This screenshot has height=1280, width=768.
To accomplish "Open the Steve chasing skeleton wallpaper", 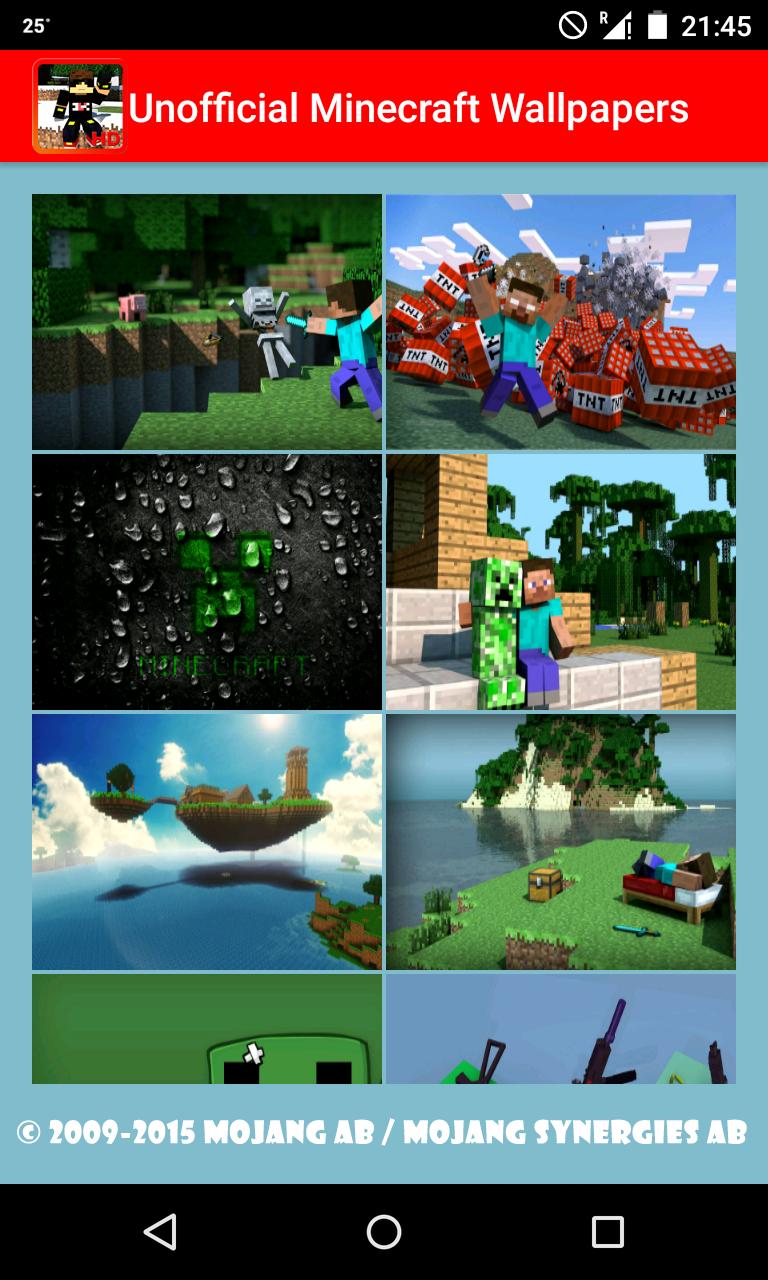I will point(207,322).
